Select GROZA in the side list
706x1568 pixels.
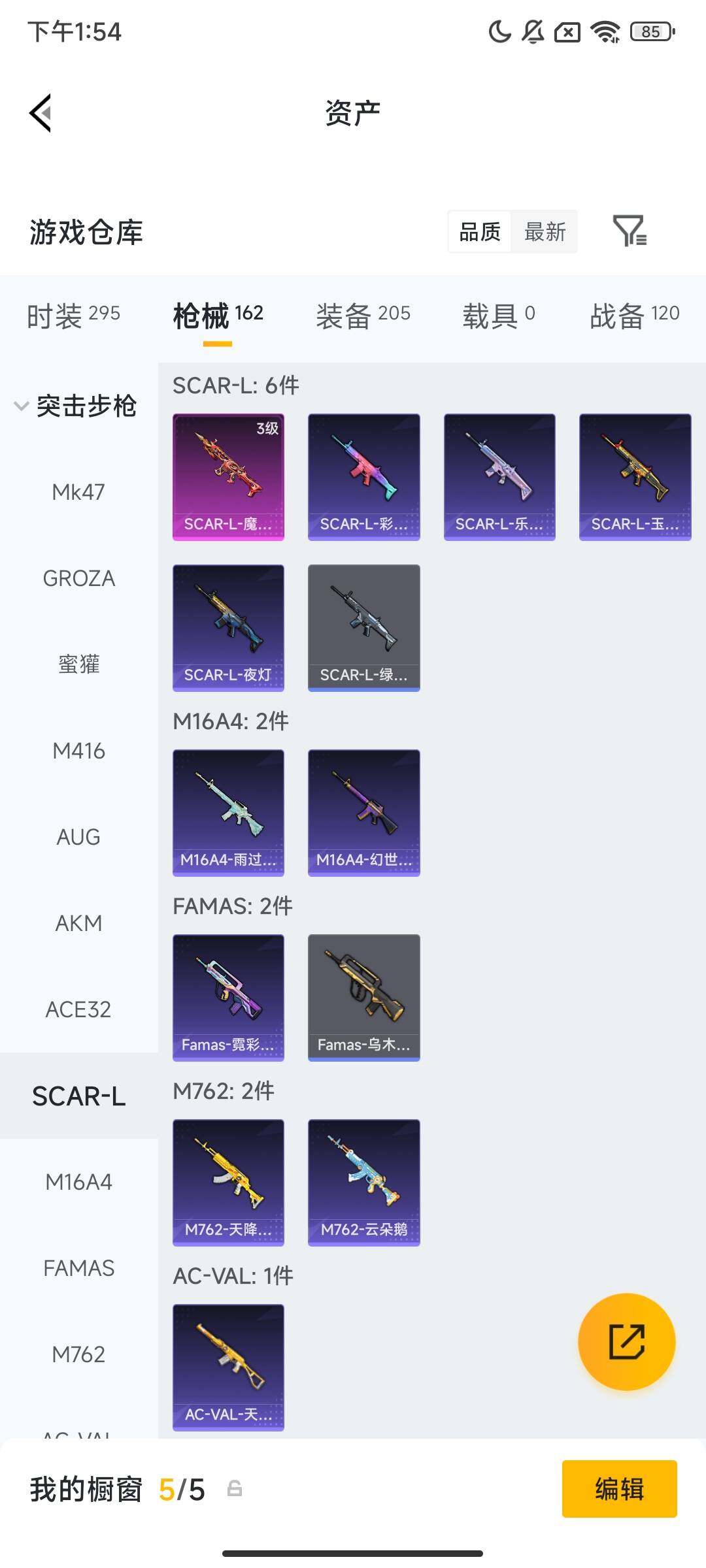pos(78,578)
